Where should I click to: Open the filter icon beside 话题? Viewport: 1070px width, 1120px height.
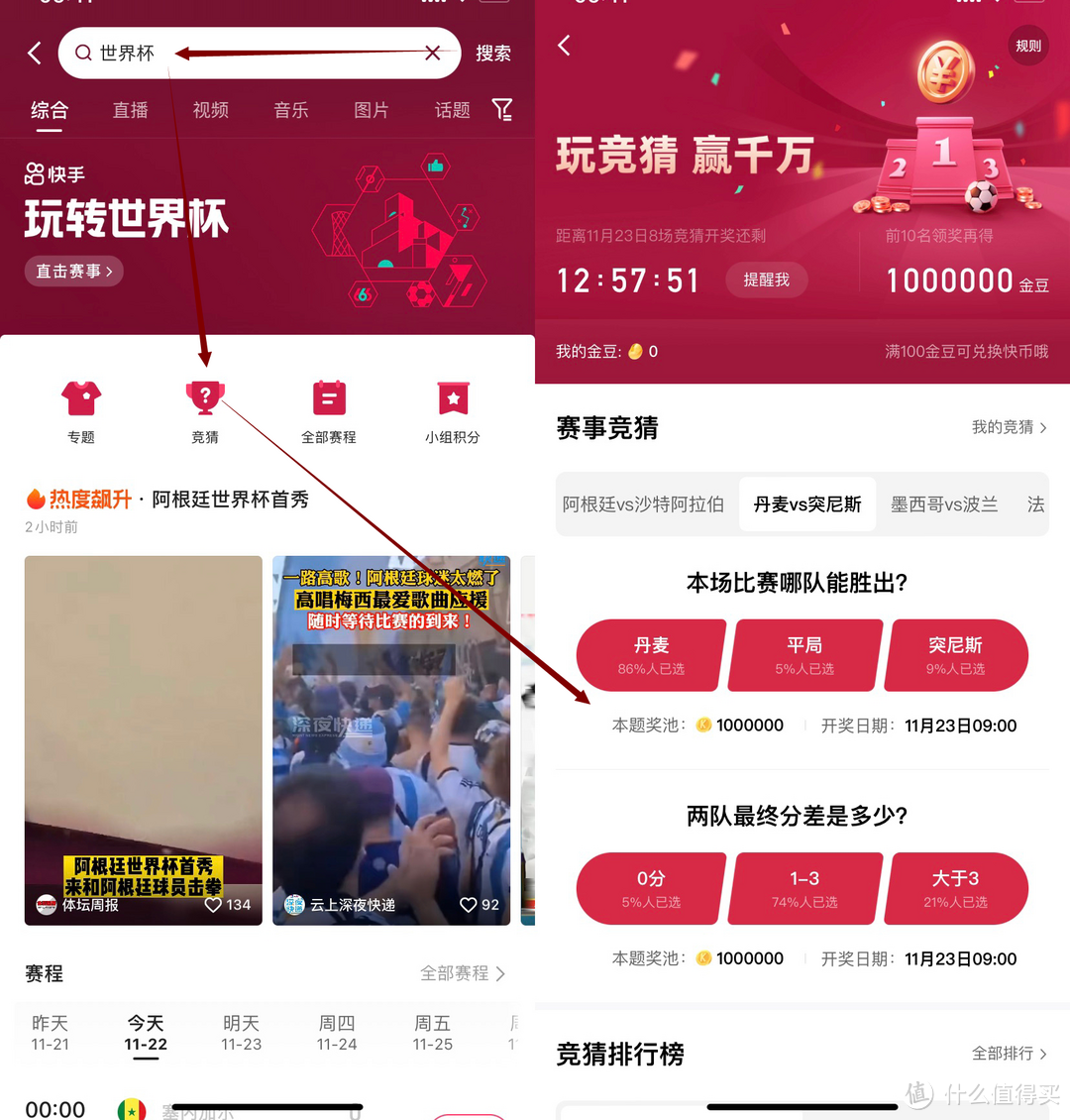click(502, 110)
